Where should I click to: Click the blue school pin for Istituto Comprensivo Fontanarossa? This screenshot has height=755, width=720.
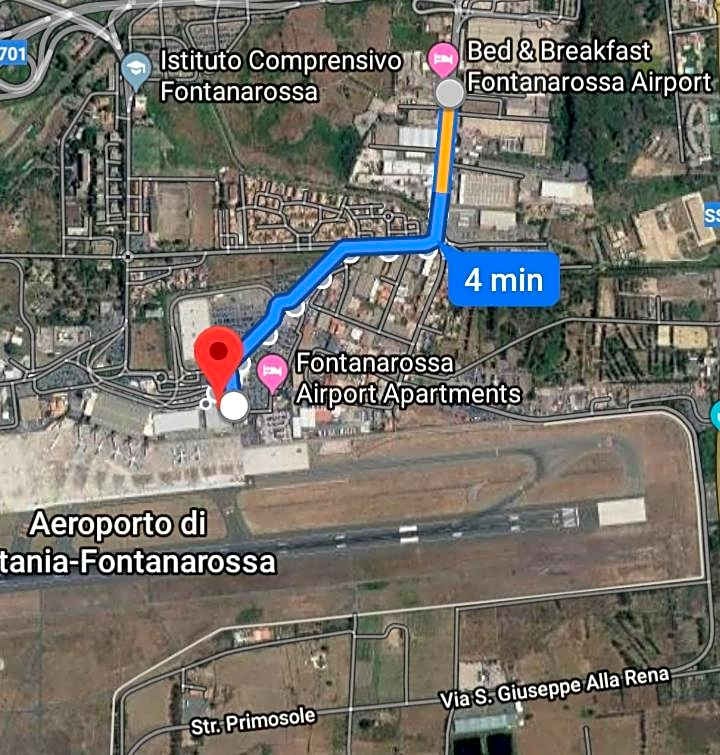point(135,68)
